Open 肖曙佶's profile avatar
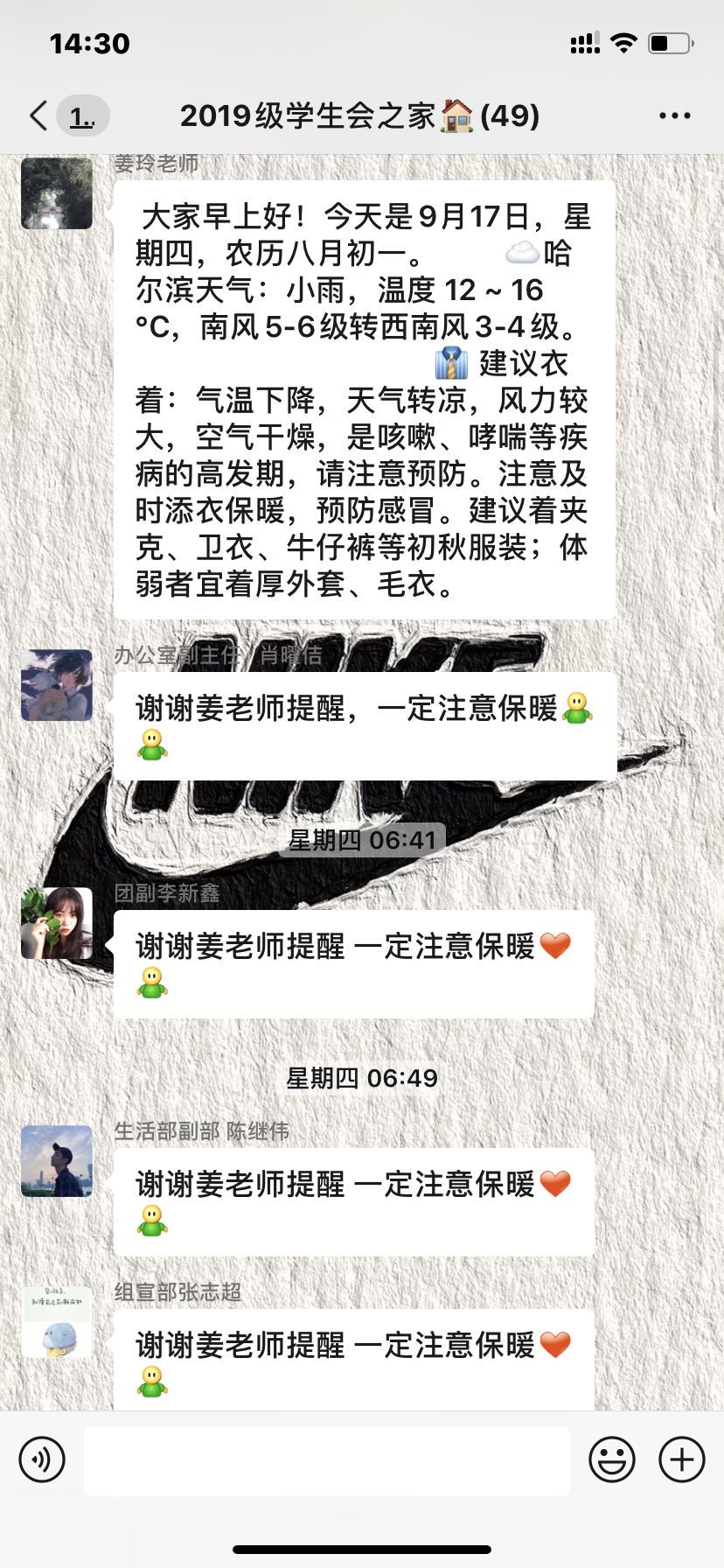The image size is (724, 1568). pos(57,685)
